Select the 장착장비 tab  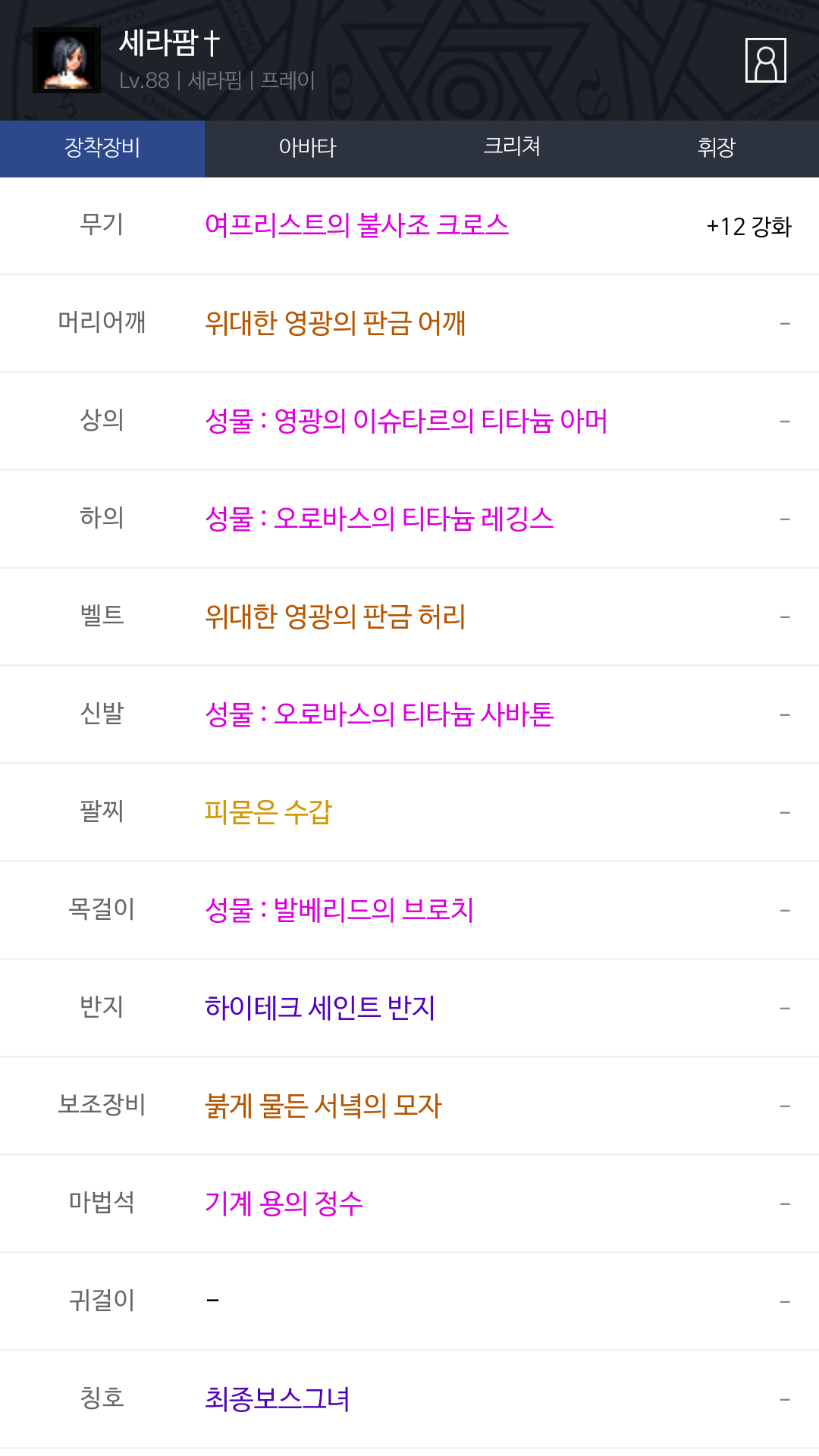pos(102,148)
